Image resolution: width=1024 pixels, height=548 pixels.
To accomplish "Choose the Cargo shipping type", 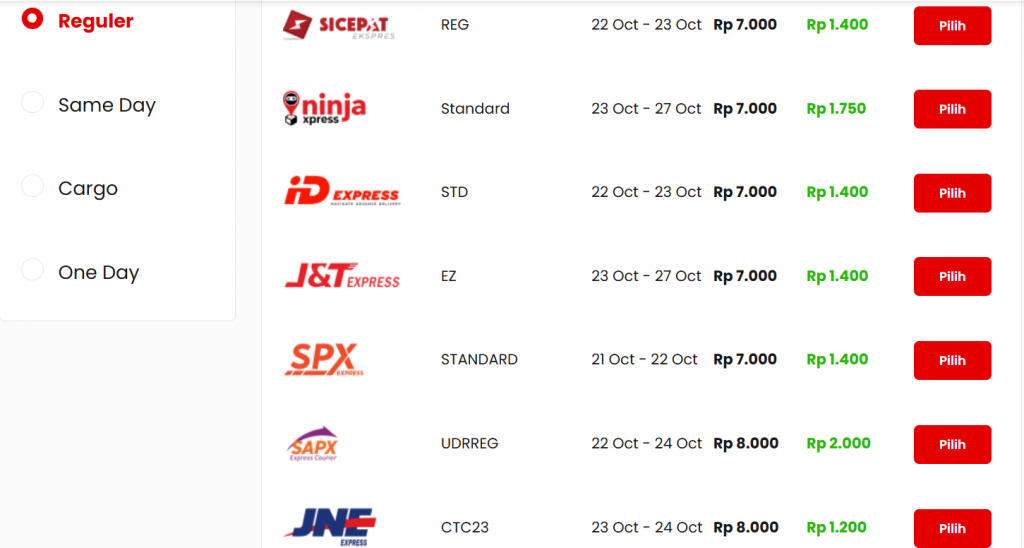I will pos(33,186).
